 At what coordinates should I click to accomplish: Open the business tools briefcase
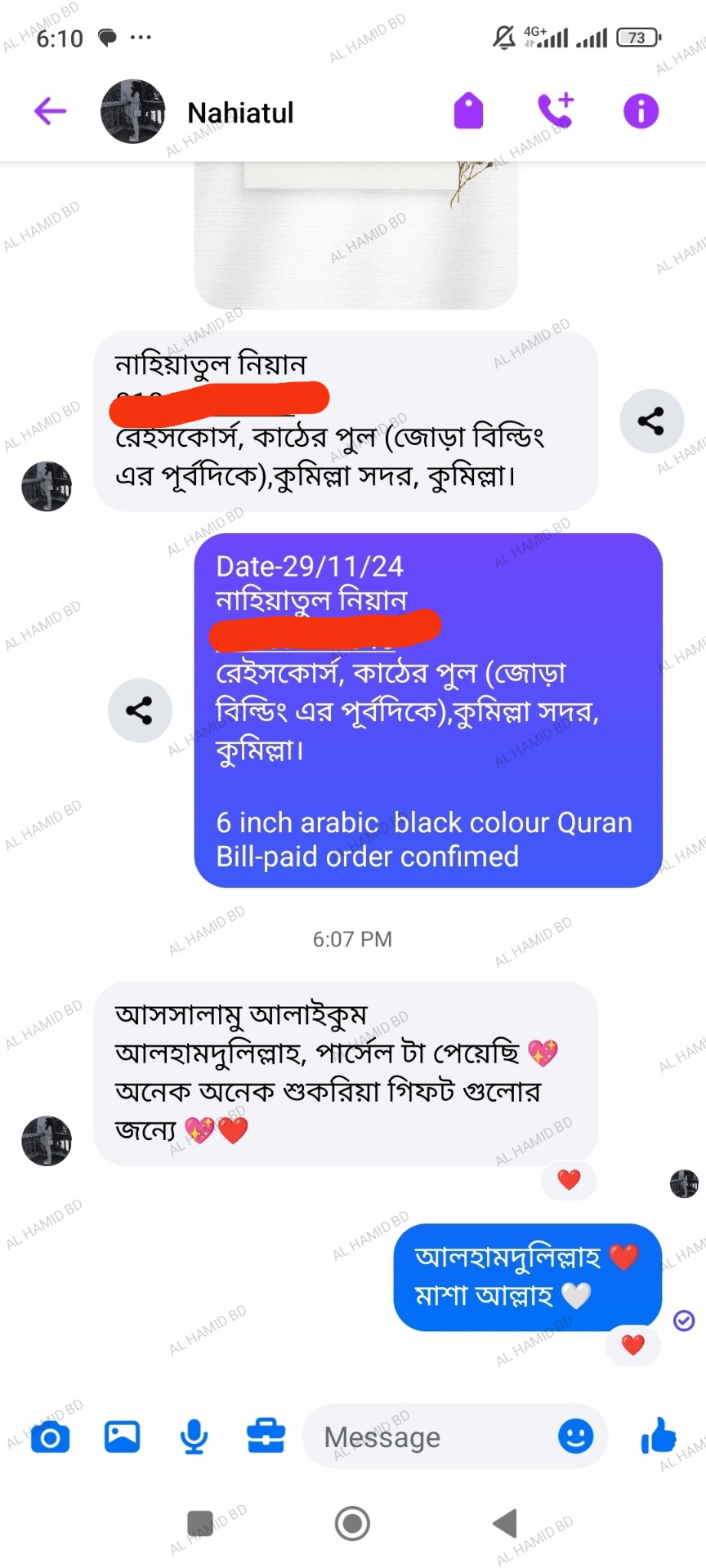pos(266,1437)
